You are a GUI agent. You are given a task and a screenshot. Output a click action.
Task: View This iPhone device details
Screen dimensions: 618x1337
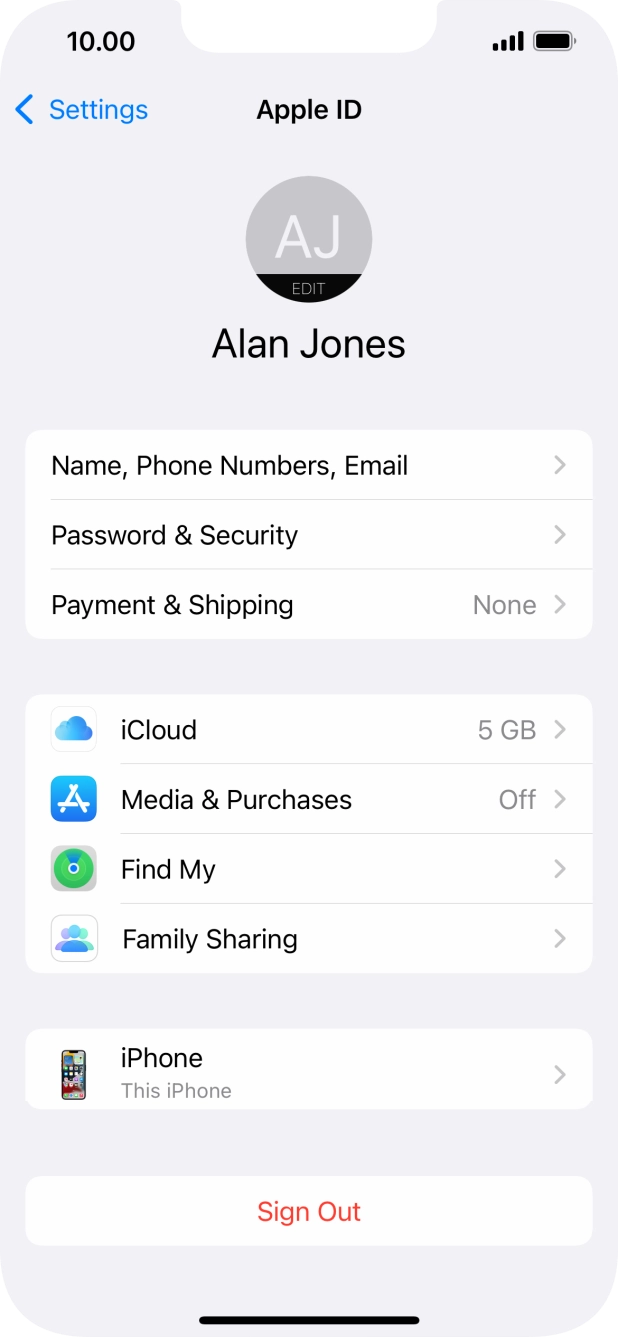point(308,1072)
